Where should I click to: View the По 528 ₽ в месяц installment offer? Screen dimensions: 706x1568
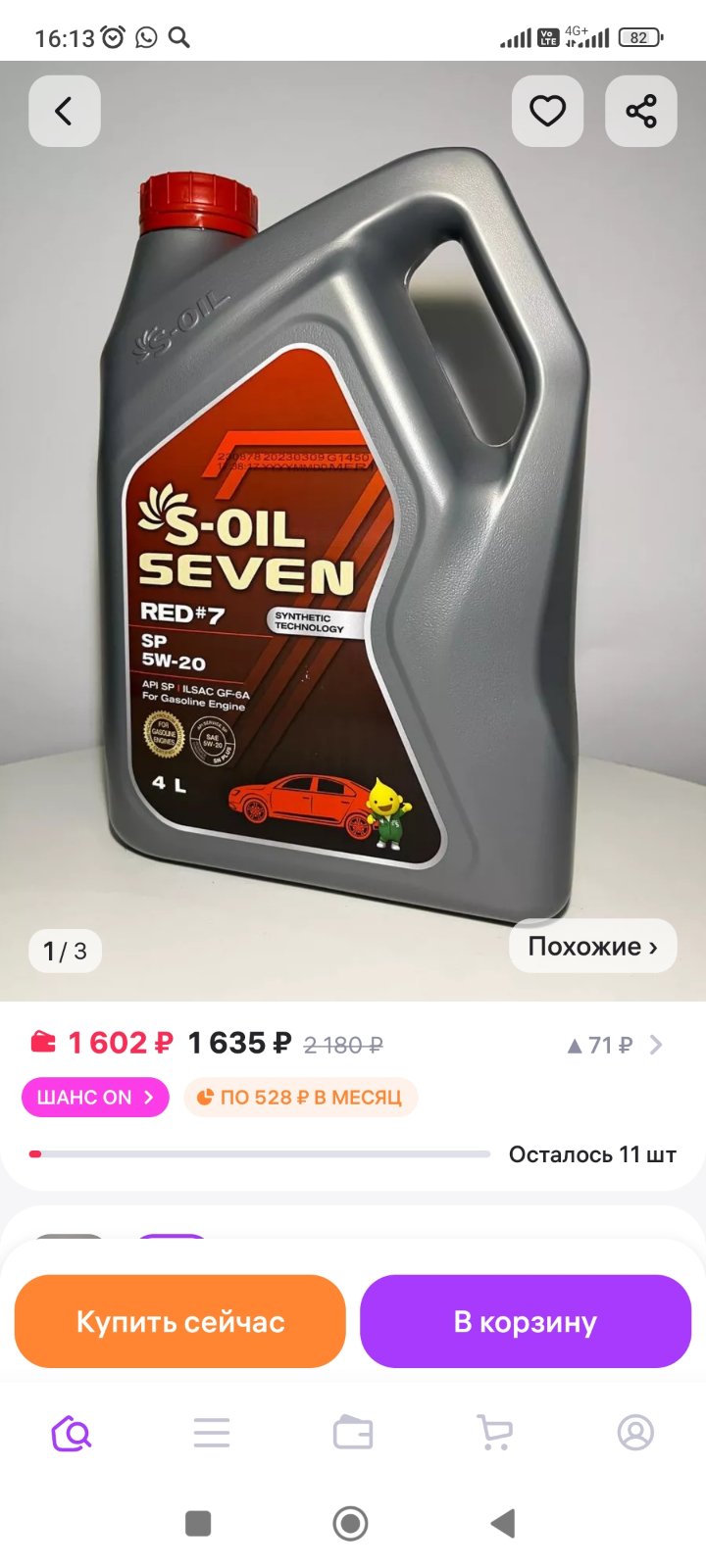tap(300, 1097)
